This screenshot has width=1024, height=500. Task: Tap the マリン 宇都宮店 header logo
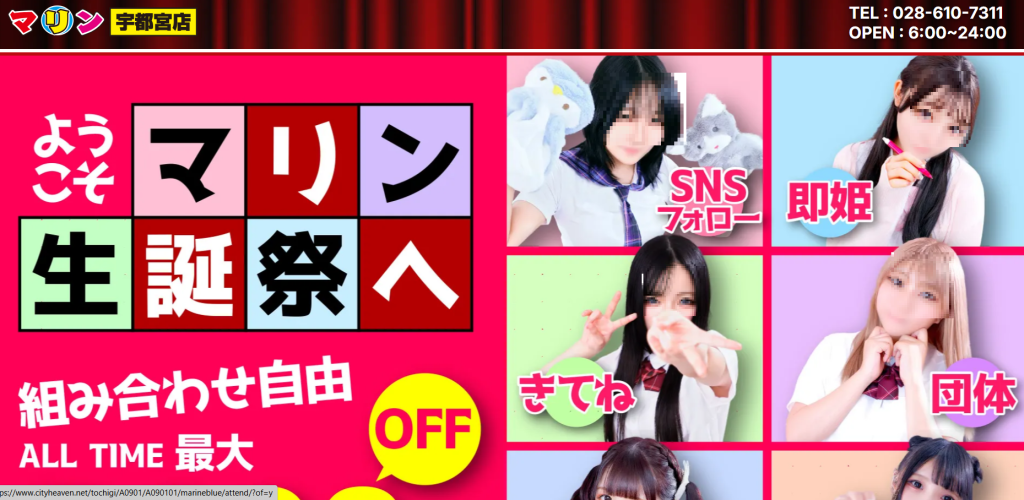click(100, 22)
